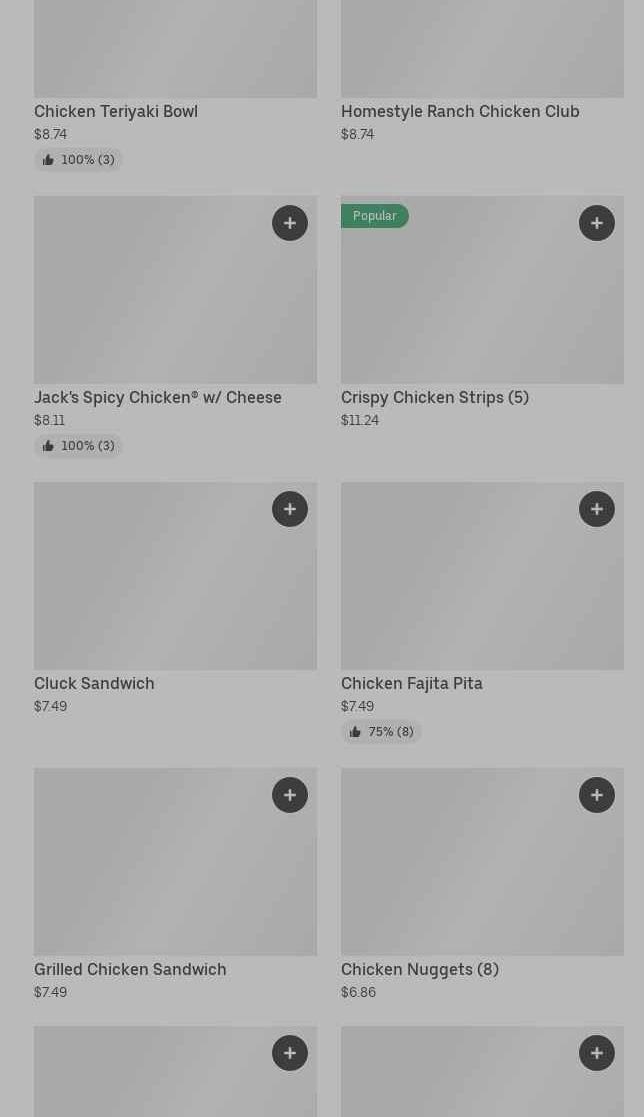Add Jack's Spicy Chicken w/ Cheese to cart

coord(290,223)
